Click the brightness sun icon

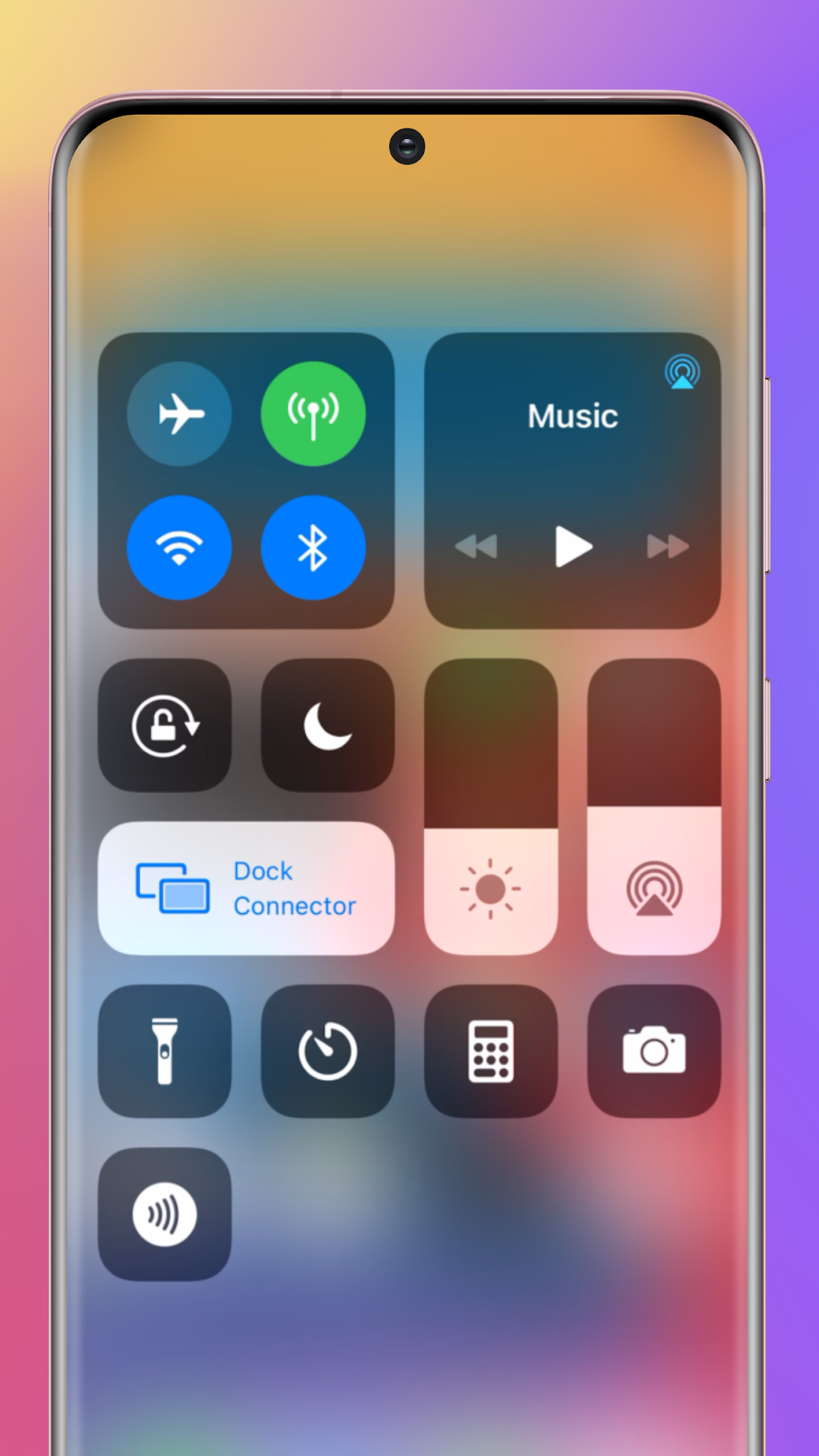point(491,889)
